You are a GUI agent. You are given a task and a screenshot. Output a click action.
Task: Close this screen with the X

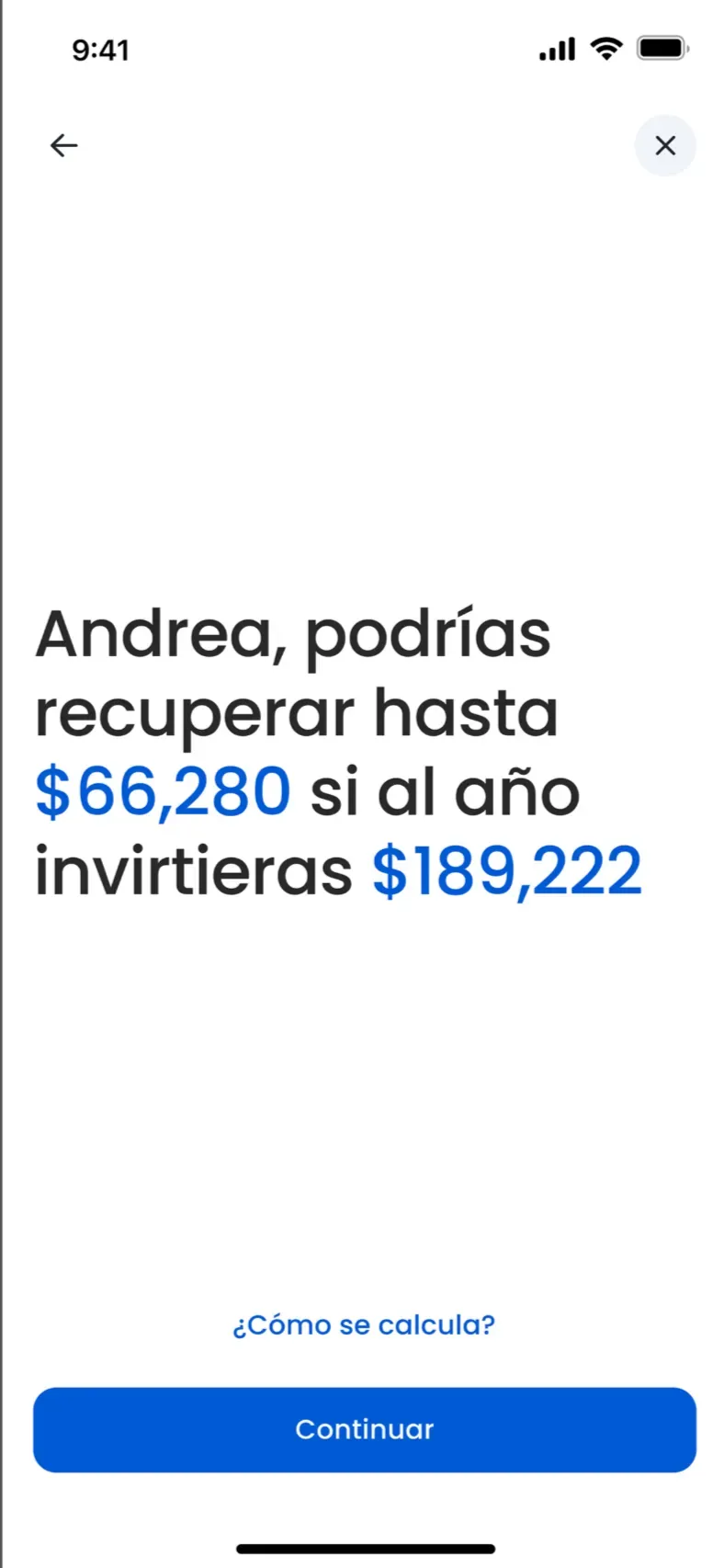[x=665, y=145]
